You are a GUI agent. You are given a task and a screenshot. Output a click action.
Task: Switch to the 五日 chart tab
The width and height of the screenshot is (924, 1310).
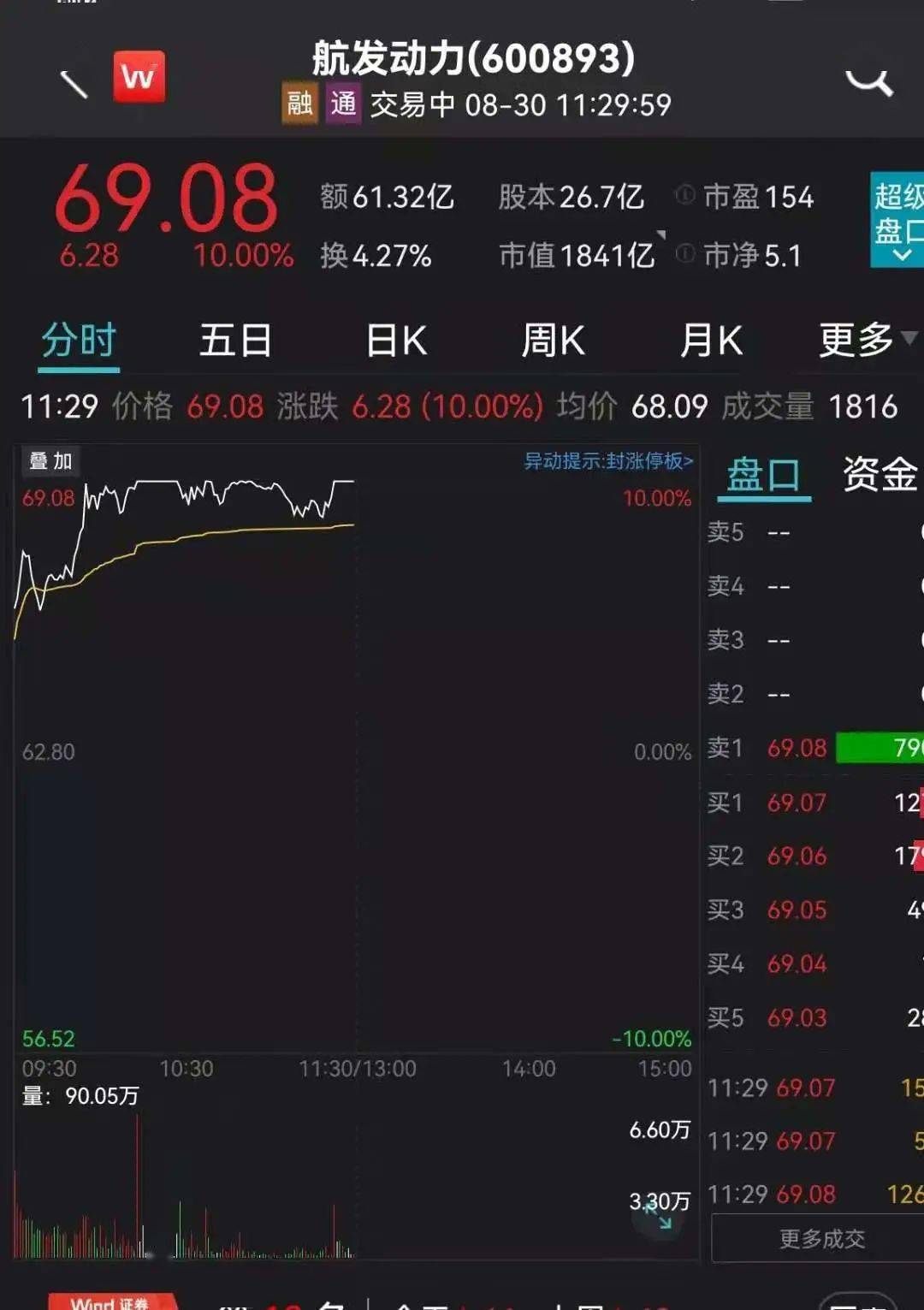[235, 341]
